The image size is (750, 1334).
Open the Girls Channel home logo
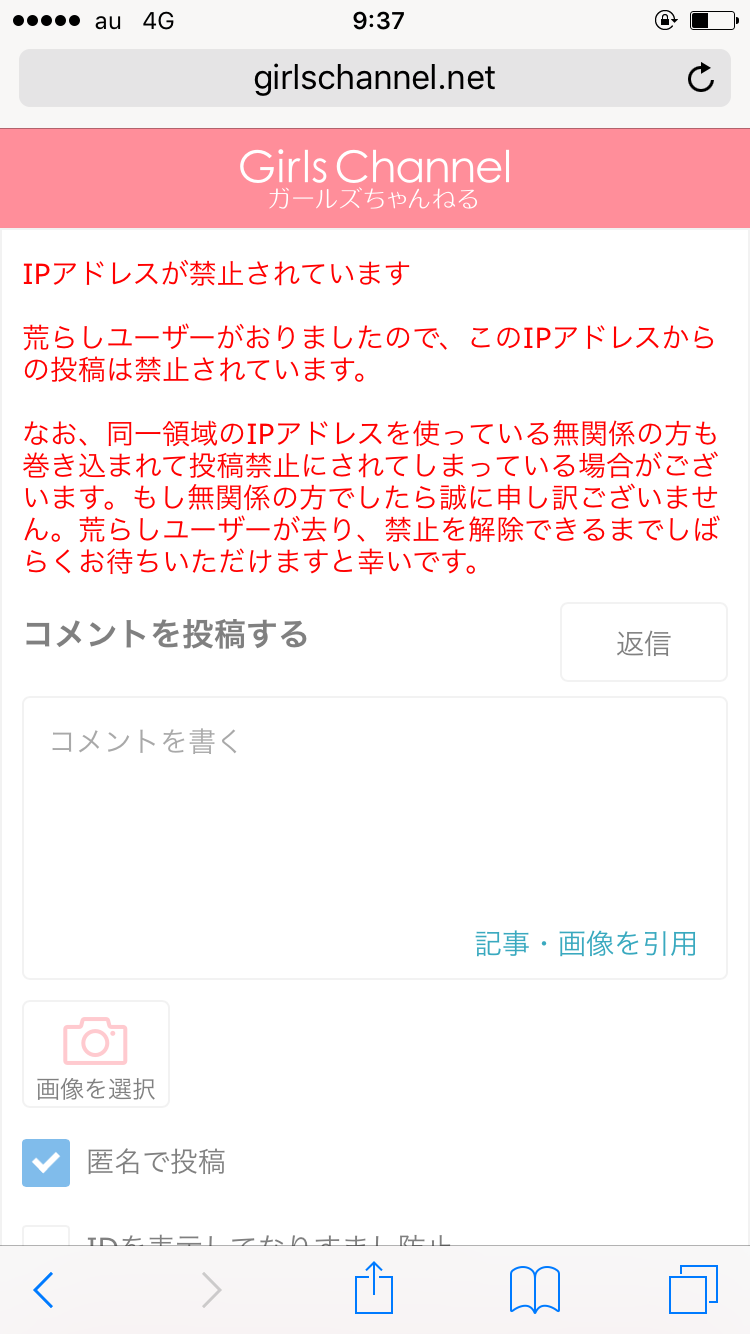pyautogui.click(x=375, y=178)
